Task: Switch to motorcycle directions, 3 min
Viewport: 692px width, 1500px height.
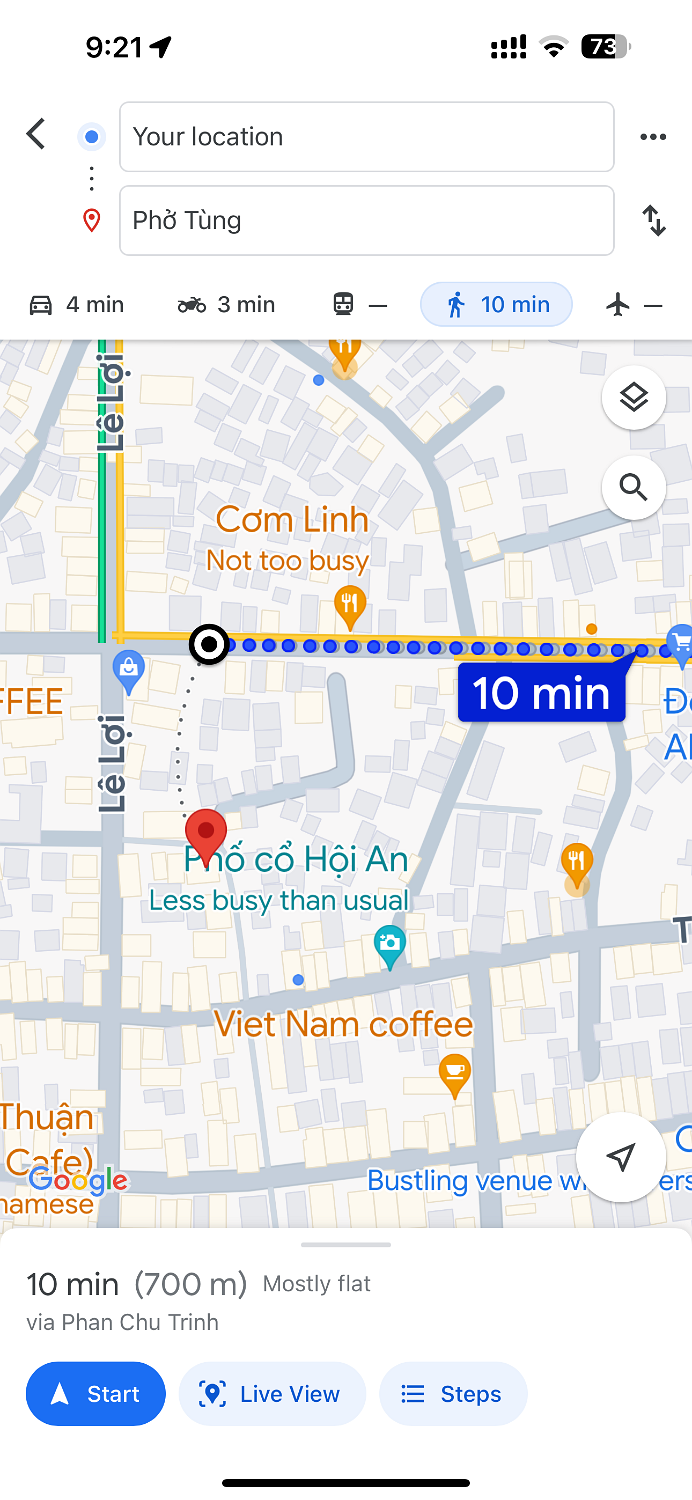Action: [x=226, y=305]
